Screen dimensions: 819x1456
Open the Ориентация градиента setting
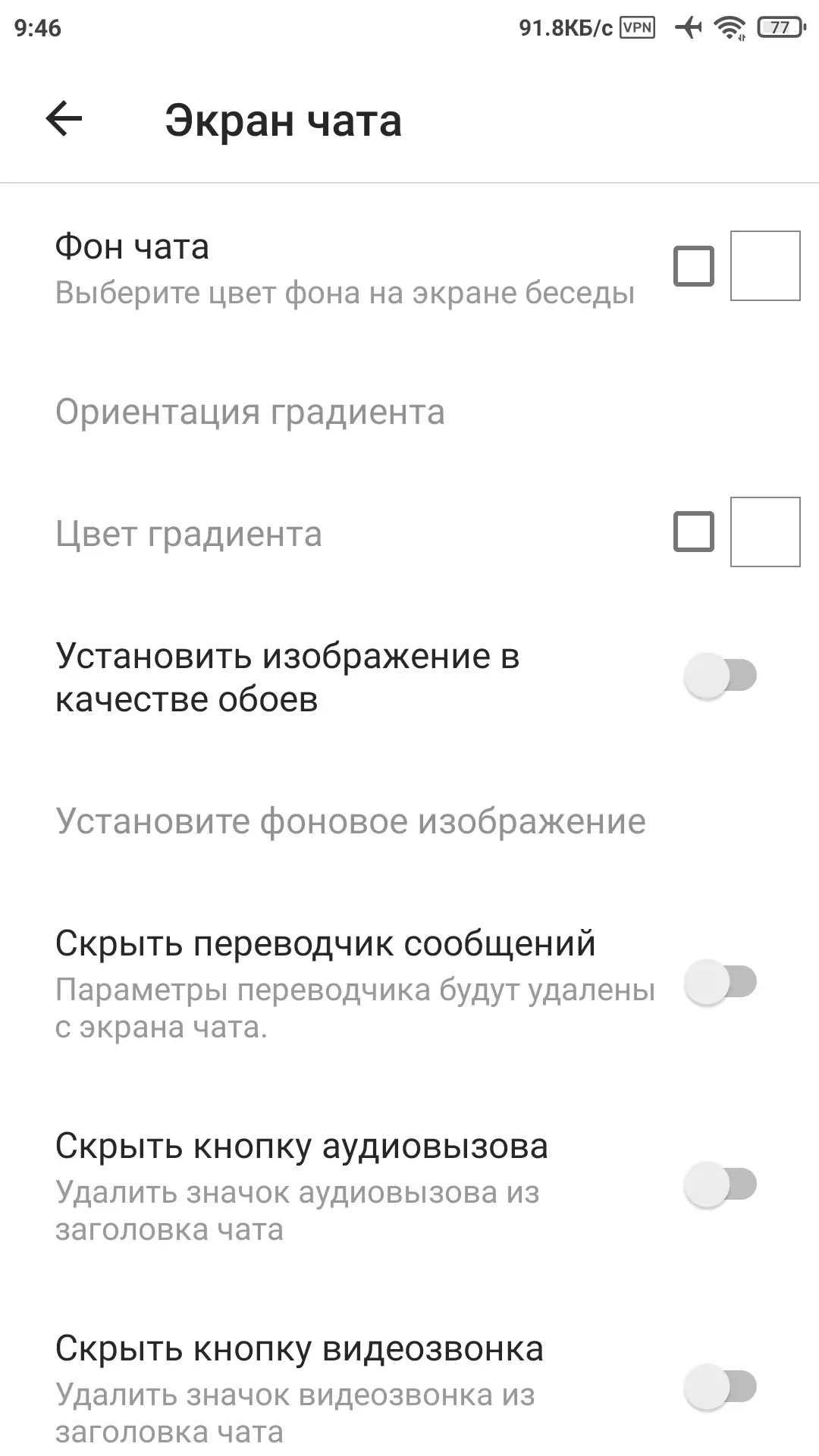coord(250,413)
